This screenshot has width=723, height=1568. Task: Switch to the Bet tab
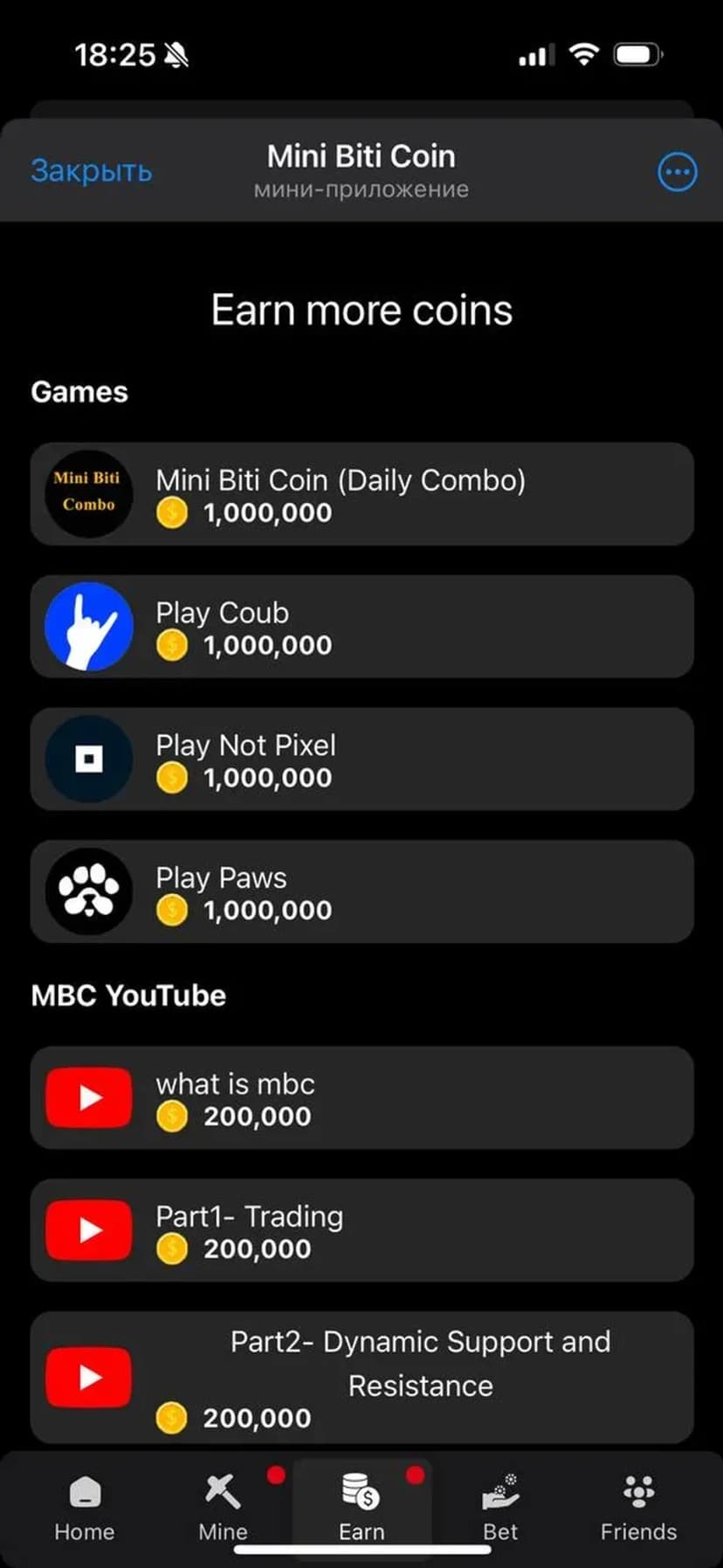[x=499, y=1508]
